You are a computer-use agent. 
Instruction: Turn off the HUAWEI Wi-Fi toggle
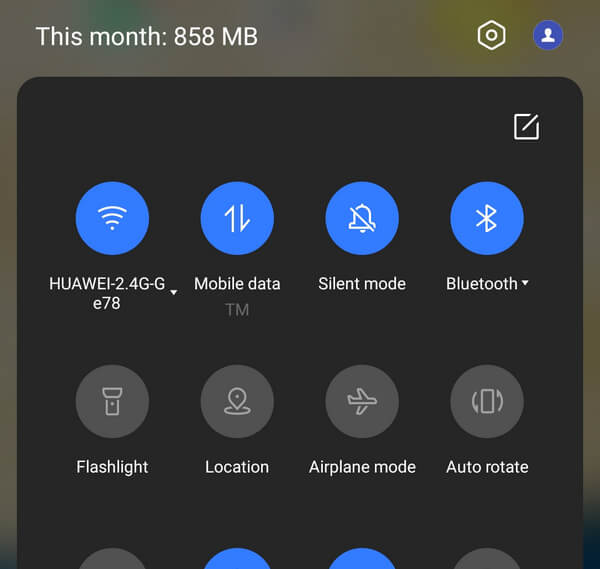point(112,220)
